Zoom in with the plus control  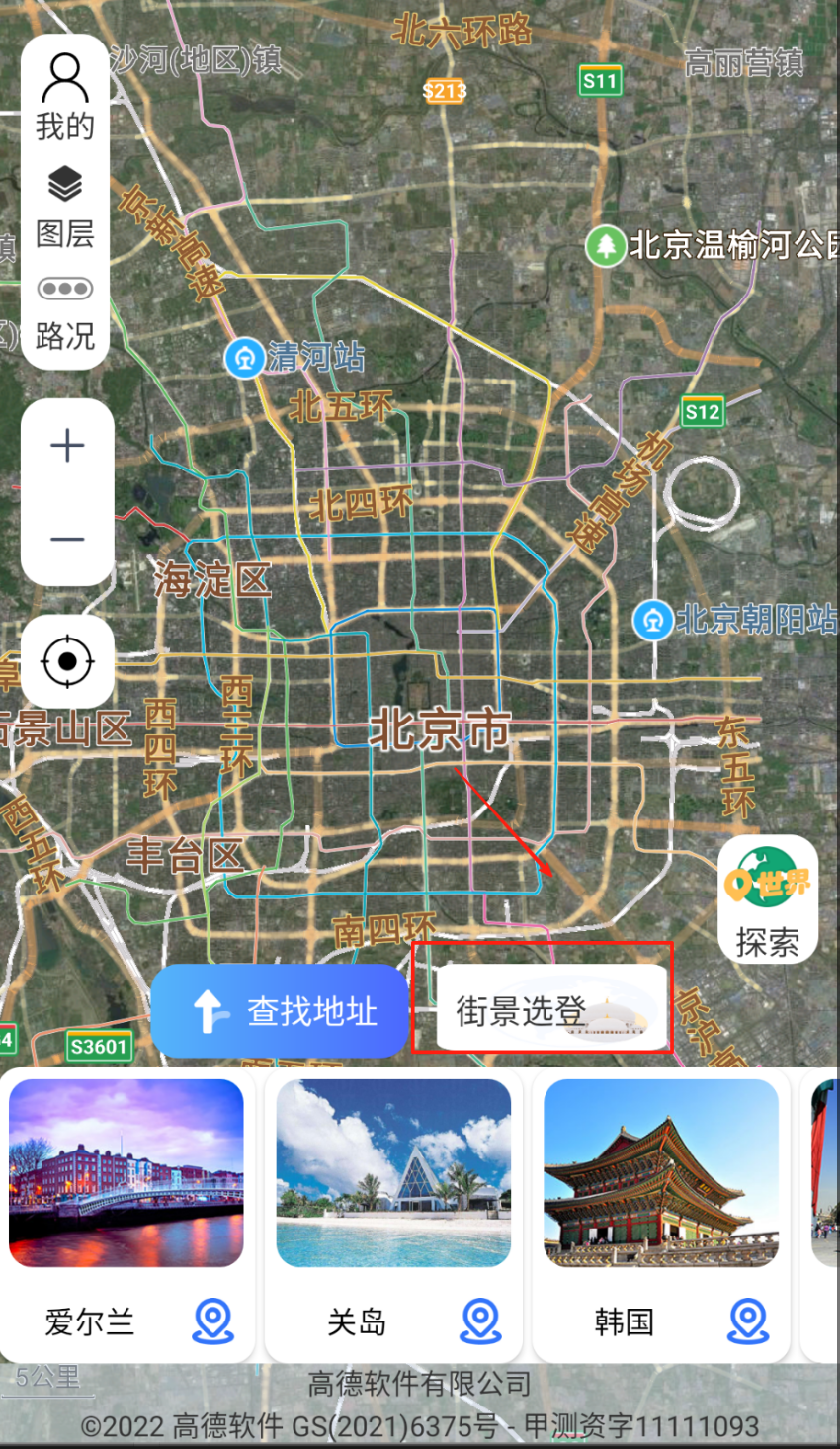(x=65, y=447)
